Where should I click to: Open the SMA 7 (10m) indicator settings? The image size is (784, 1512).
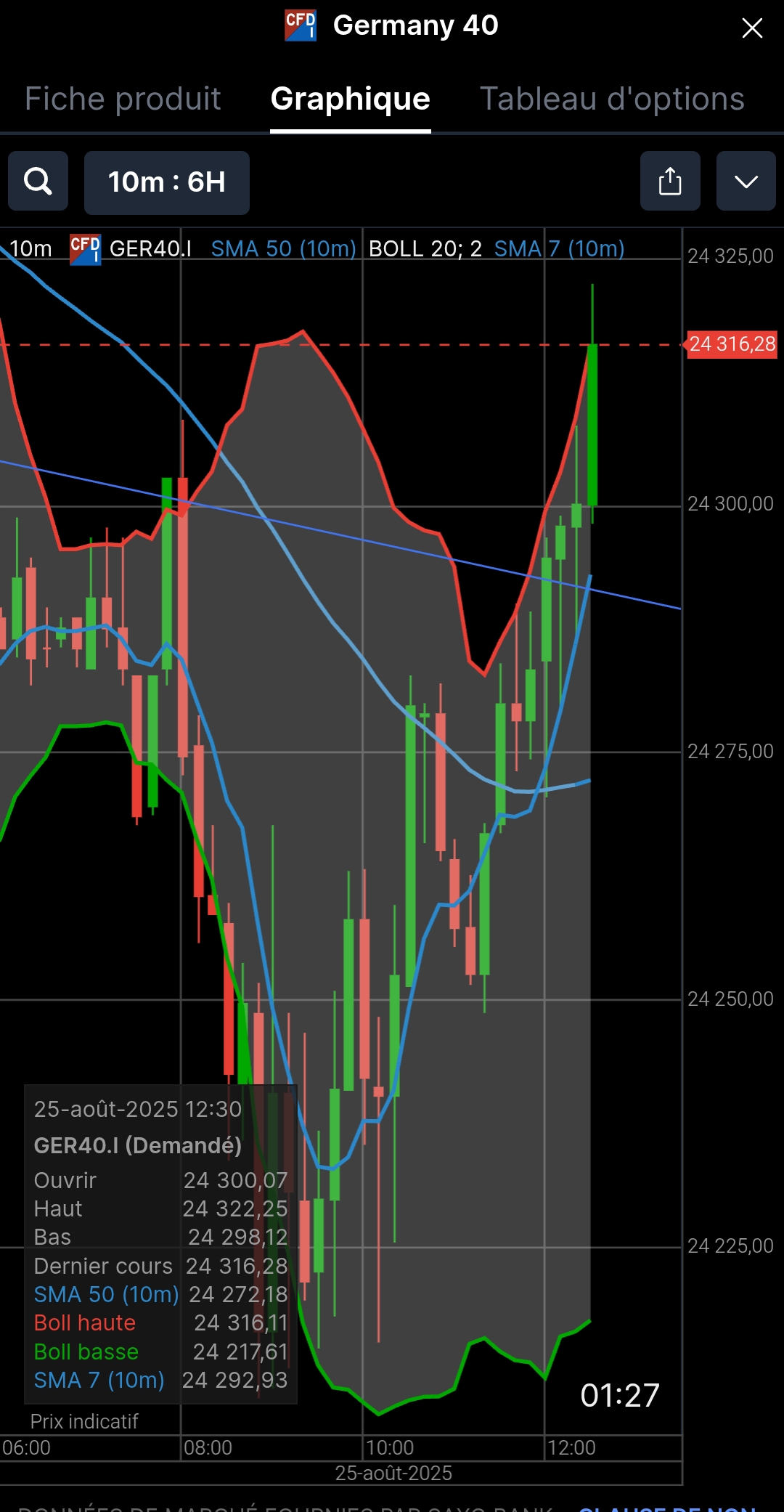pos(559,249)
